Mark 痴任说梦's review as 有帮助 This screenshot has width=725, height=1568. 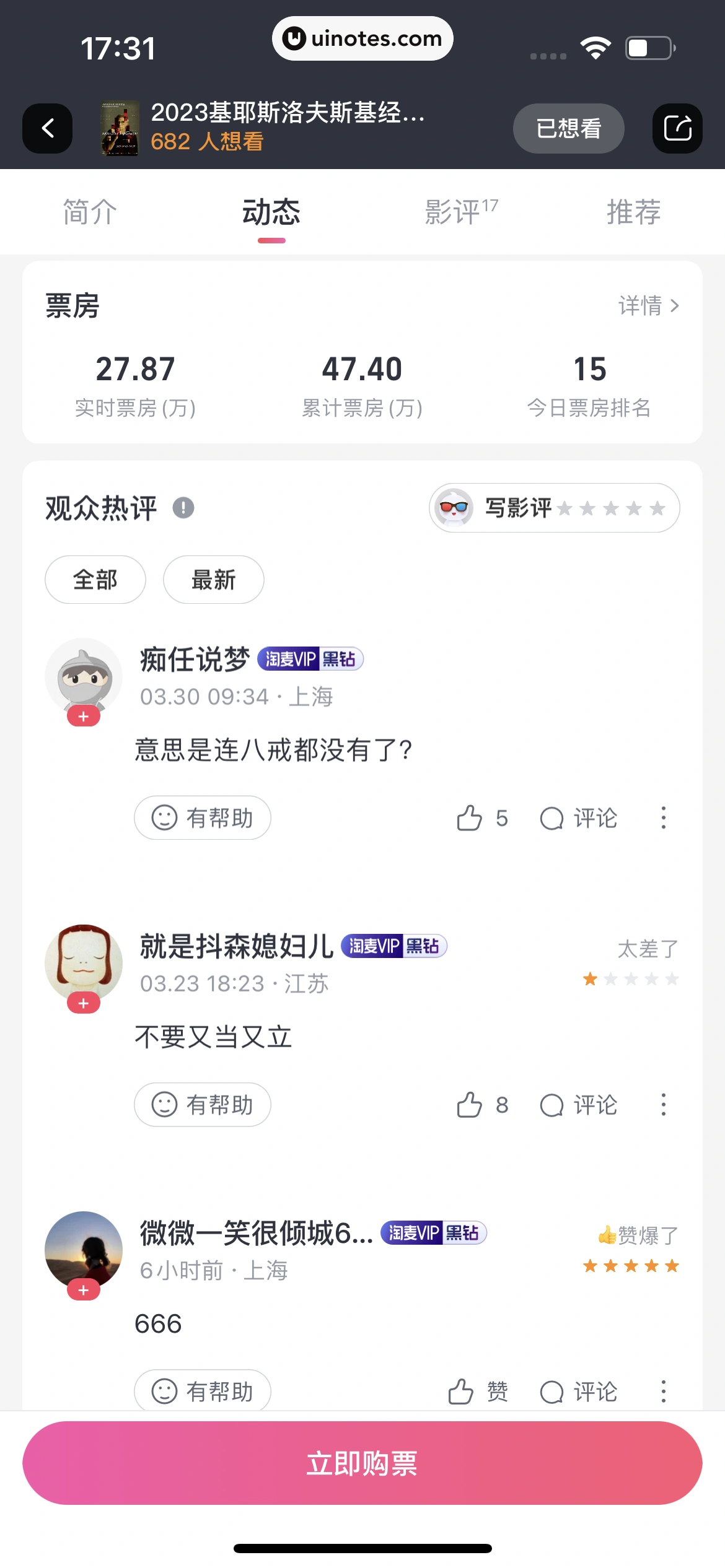(x=203, y=818)
